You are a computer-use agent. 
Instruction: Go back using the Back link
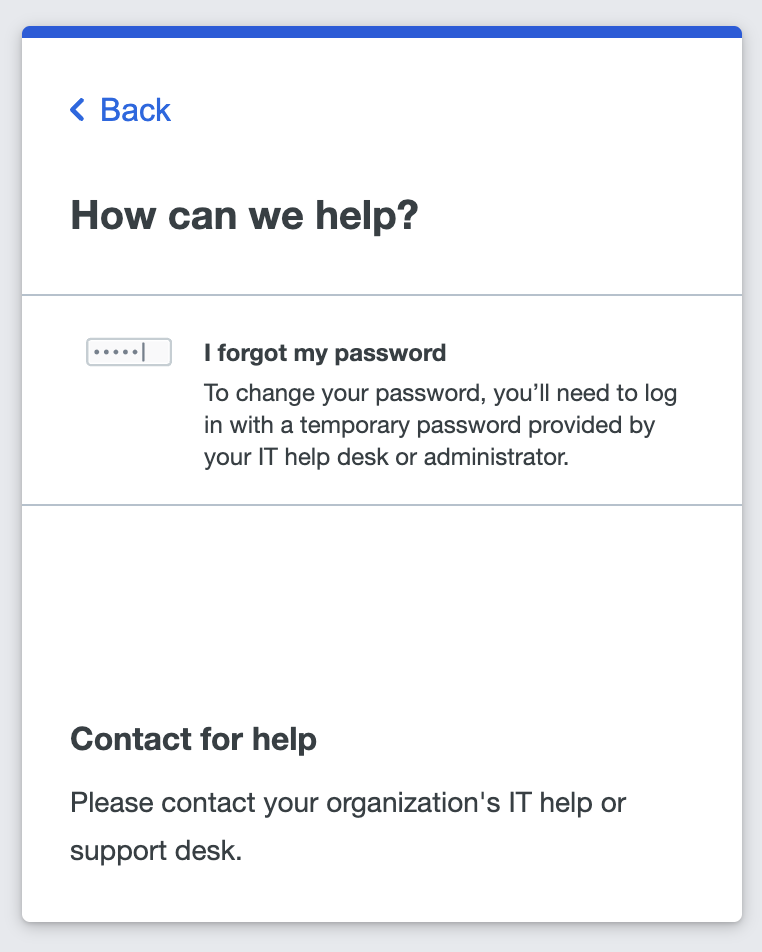tap(121, 110)
